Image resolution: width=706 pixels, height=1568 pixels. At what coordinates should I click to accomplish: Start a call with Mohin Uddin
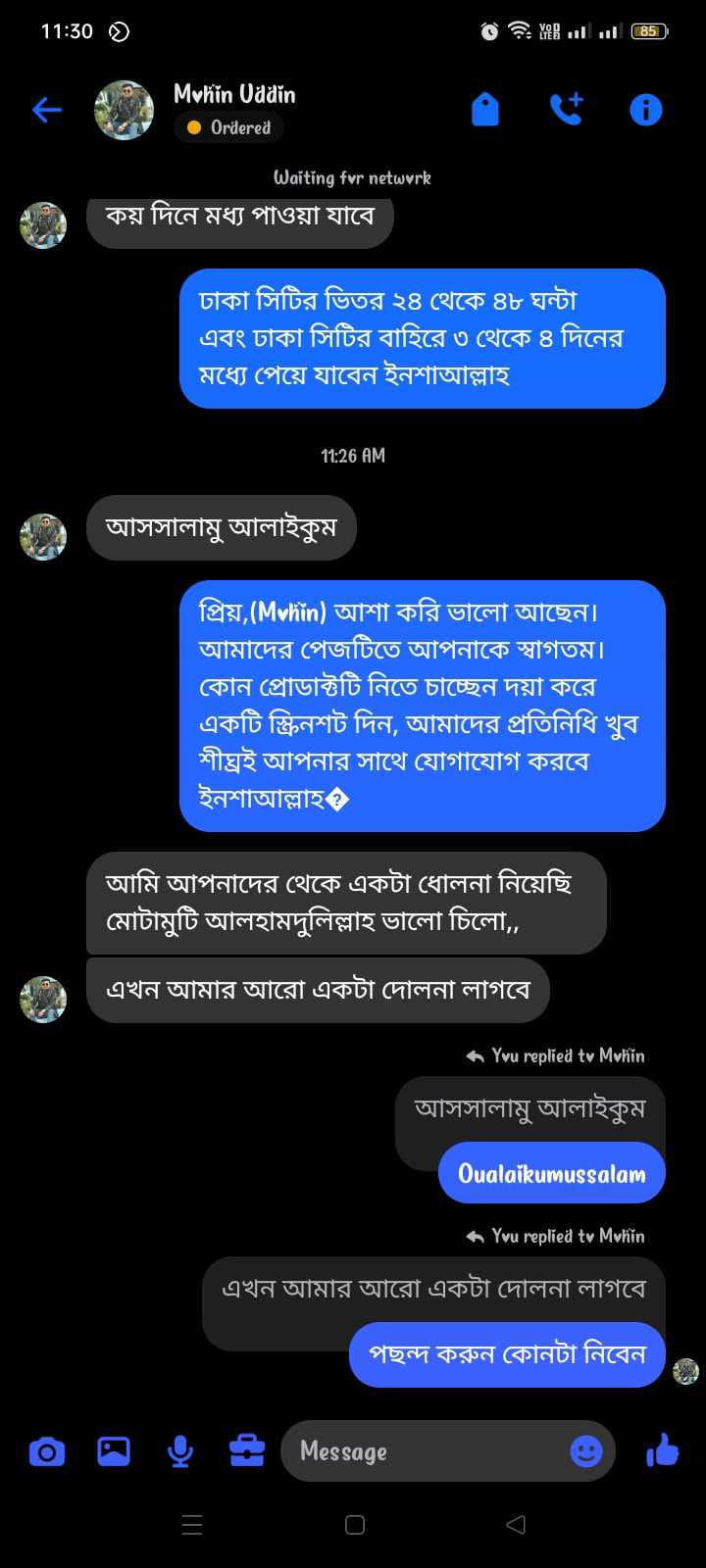coord(566,110)
